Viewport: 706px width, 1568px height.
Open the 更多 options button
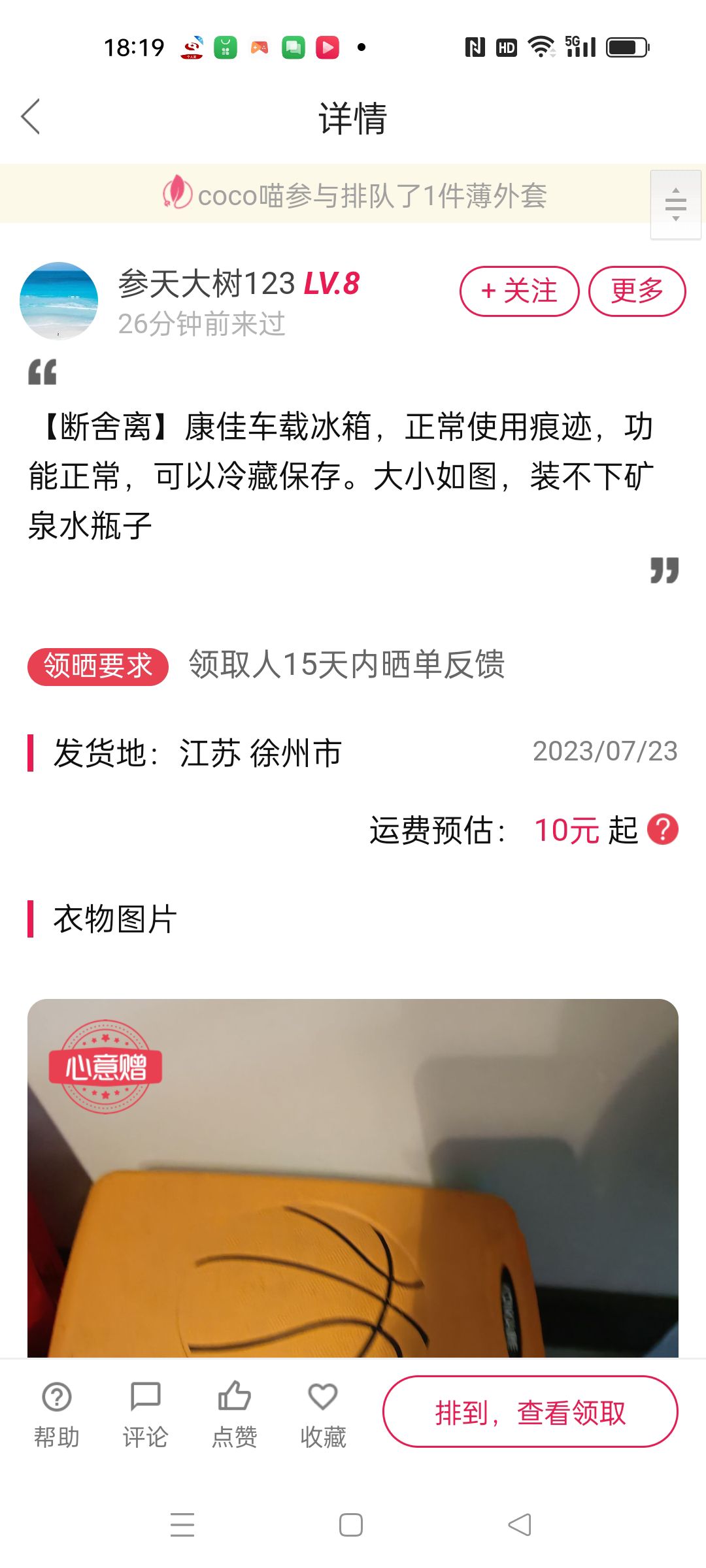[637, 291]
